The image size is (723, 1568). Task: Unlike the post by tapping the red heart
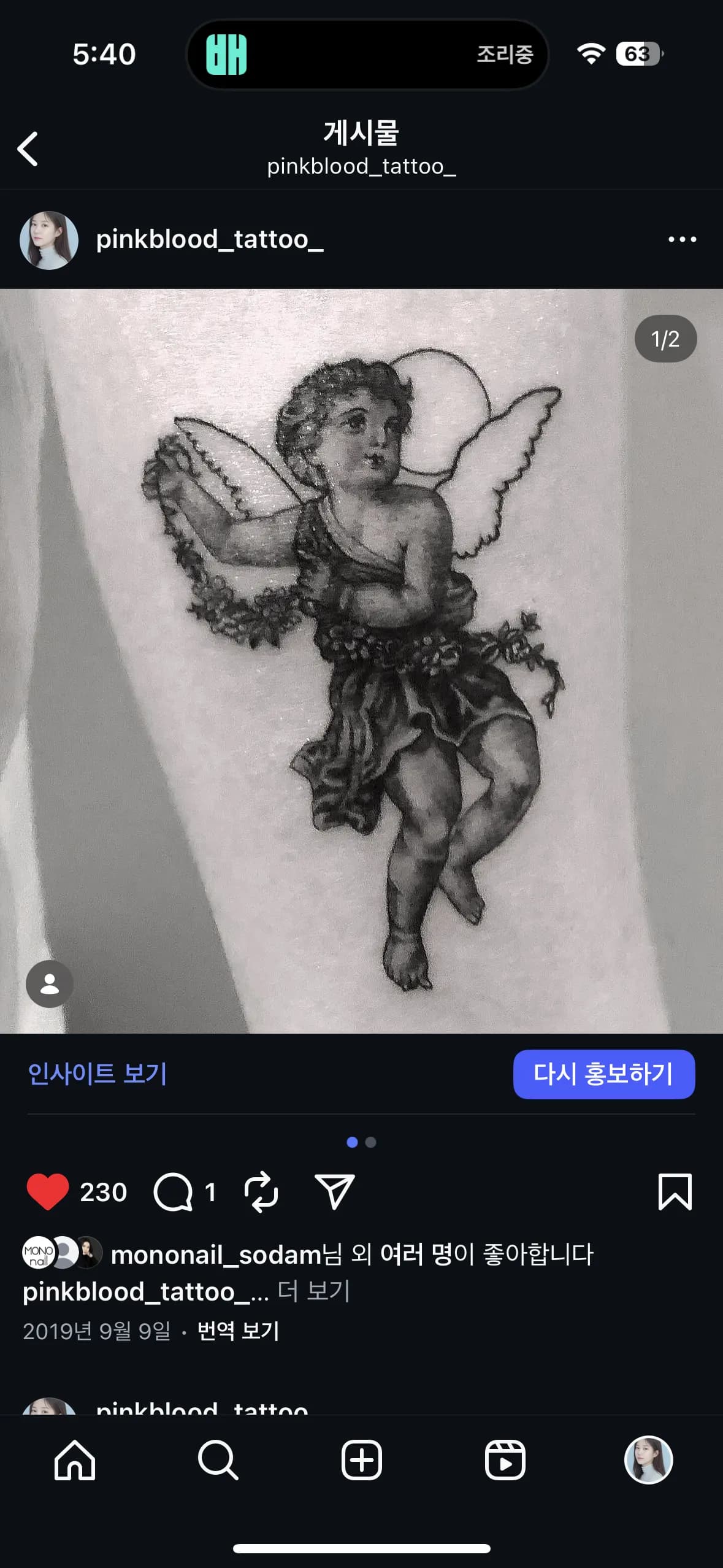pos(49,1190)
